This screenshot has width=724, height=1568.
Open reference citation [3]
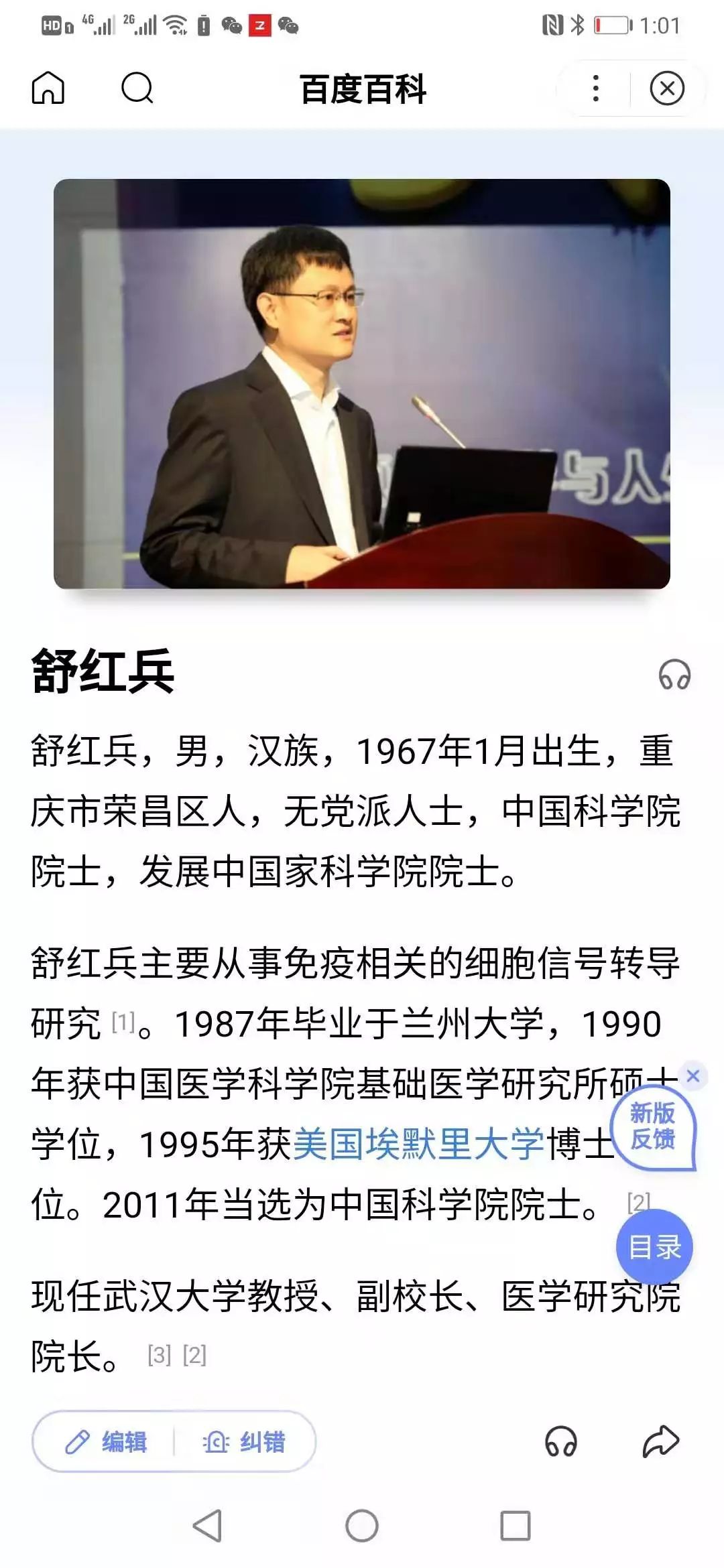tap(159, 1356)
